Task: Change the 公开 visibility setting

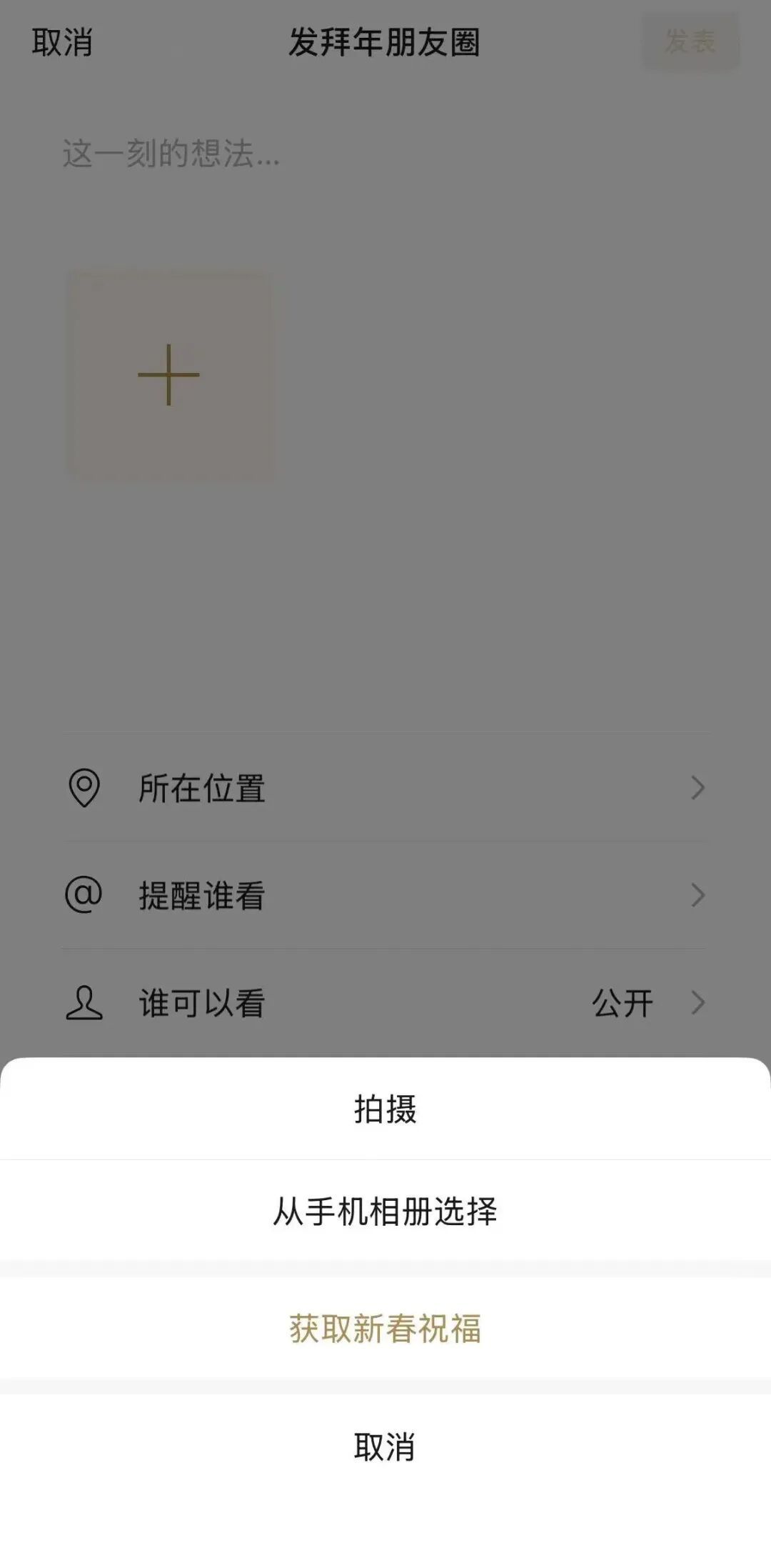Action: click(623, 1003)
